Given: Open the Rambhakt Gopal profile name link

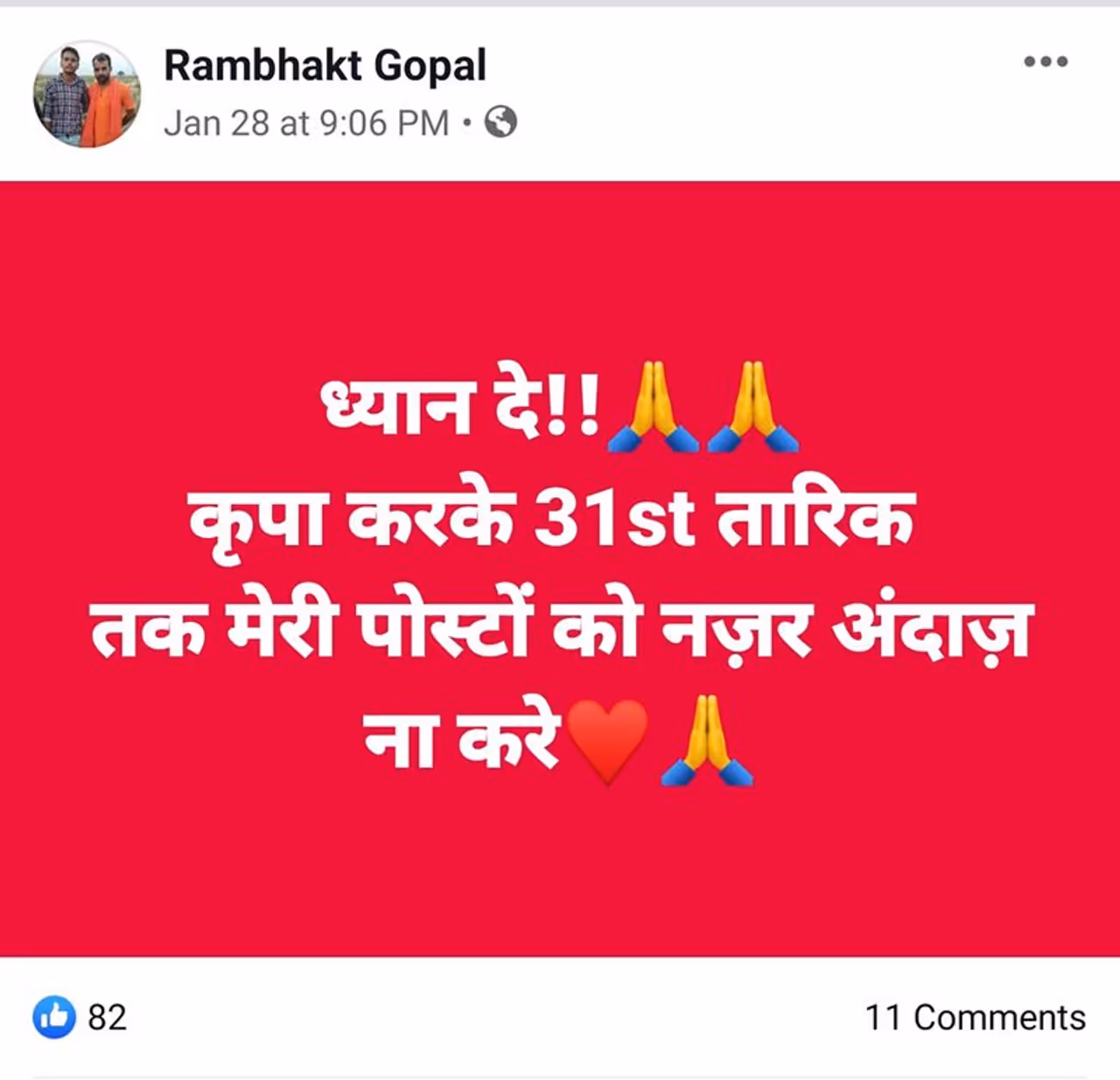Looking at the screenshot, I should [325, 66].
